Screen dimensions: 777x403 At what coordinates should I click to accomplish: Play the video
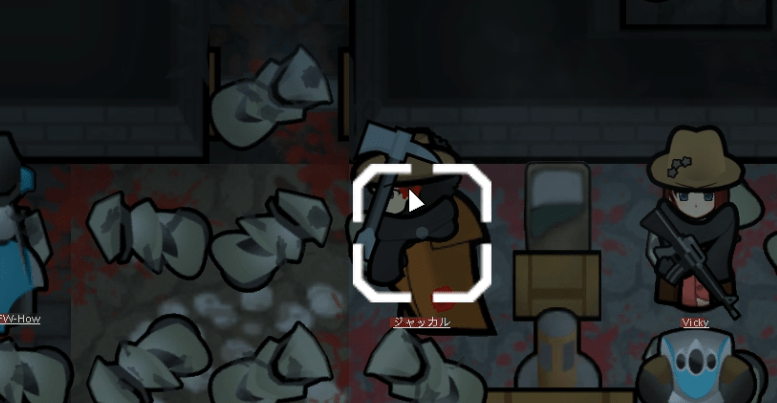click(417, 204)
